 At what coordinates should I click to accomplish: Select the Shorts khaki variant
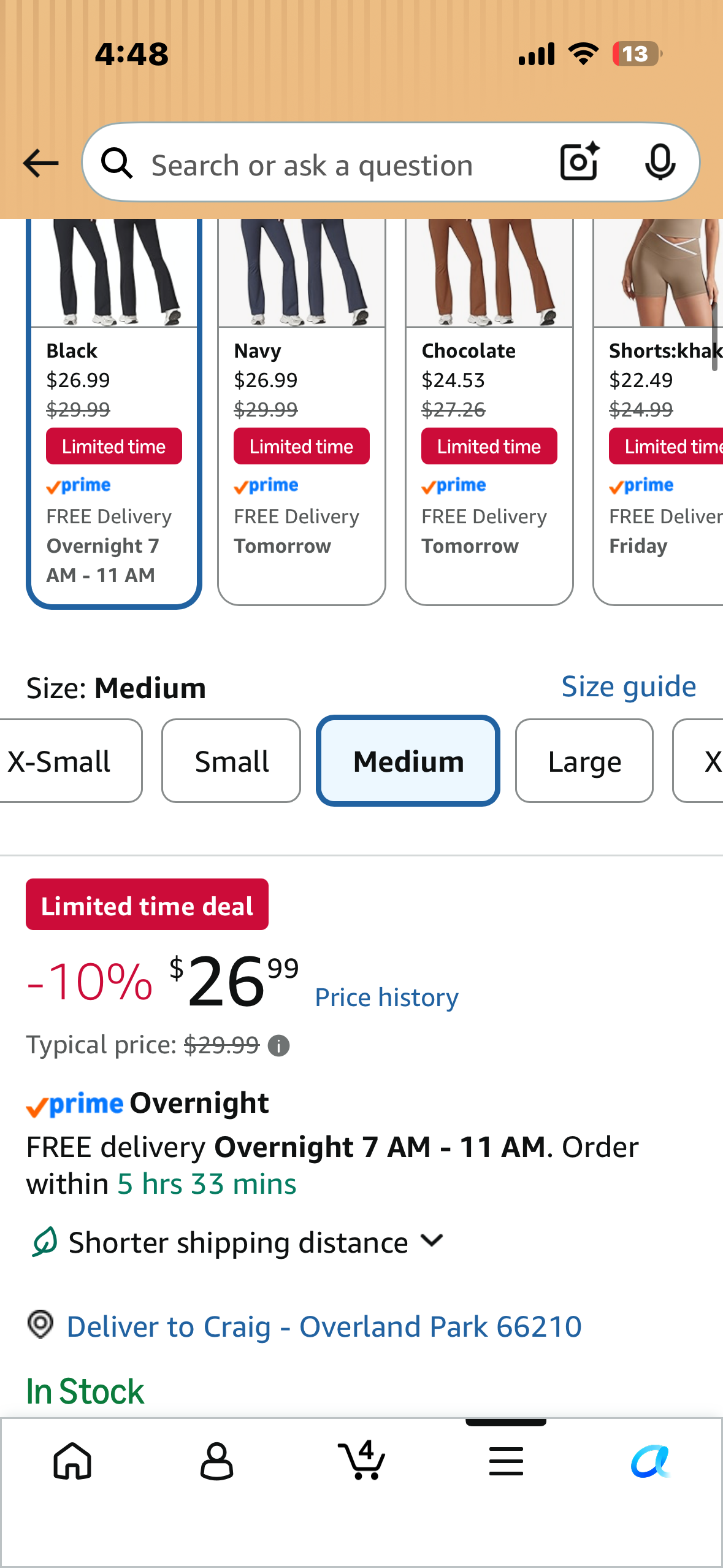click(659, 412)
